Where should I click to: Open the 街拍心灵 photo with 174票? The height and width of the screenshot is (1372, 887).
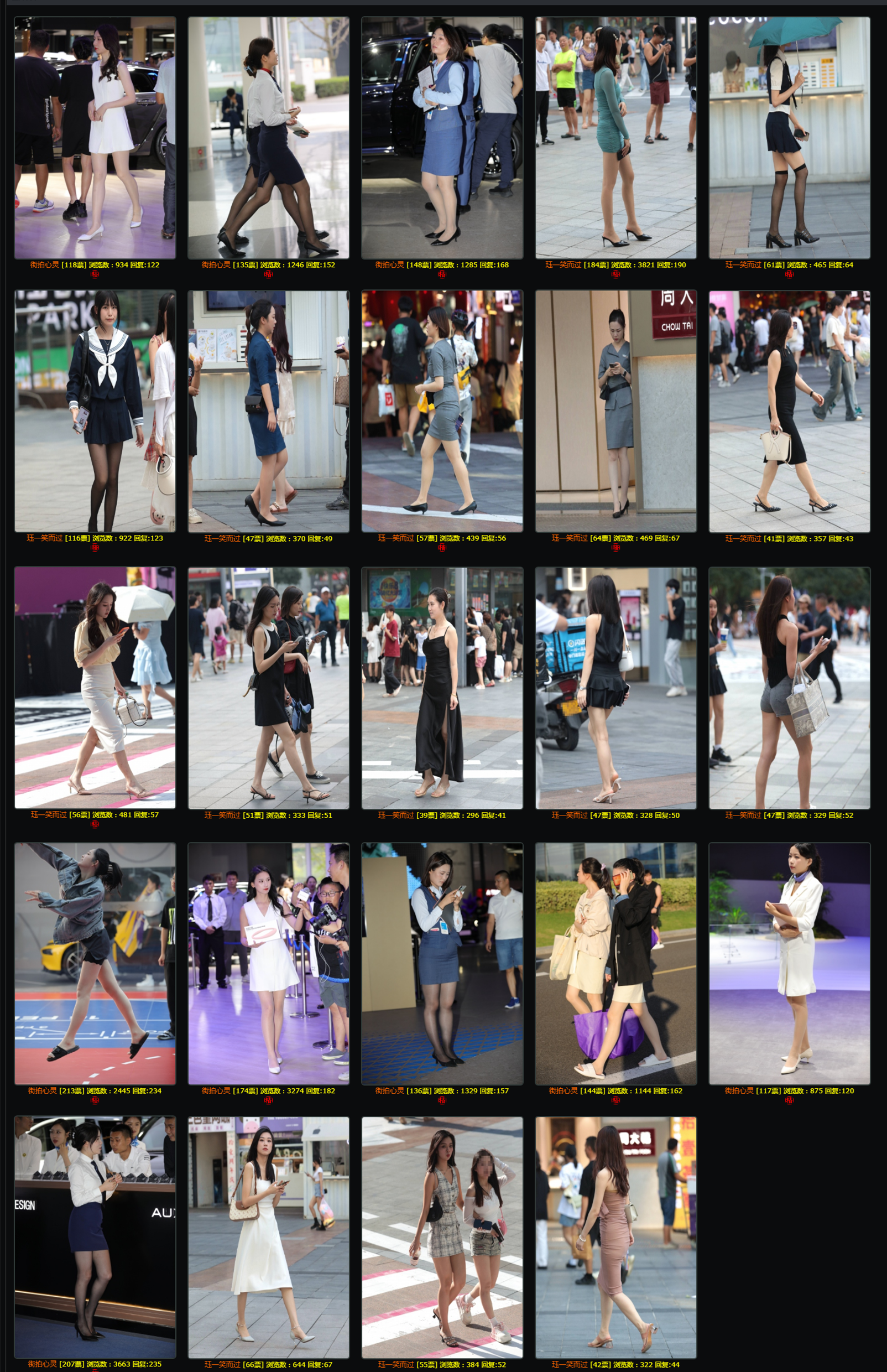[268, 964]
